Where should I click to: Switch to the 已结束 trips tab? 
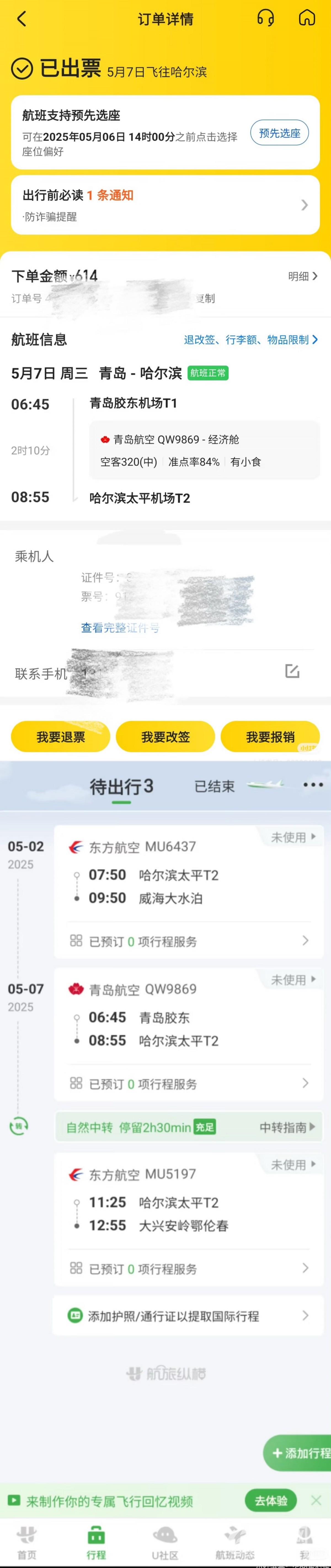(x=214, y=786)
